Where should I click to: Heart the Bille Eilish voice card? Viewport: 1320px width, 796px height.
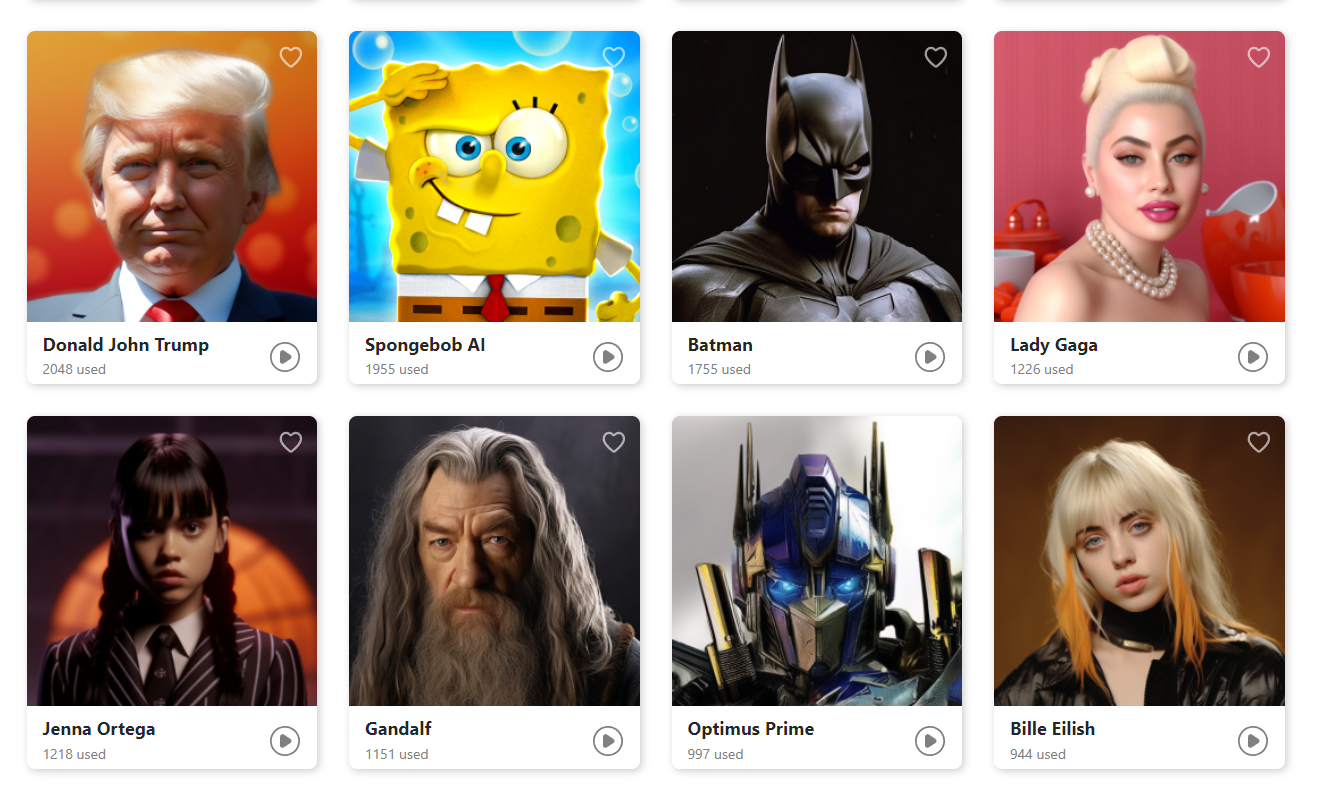[x=1259, y=442]
